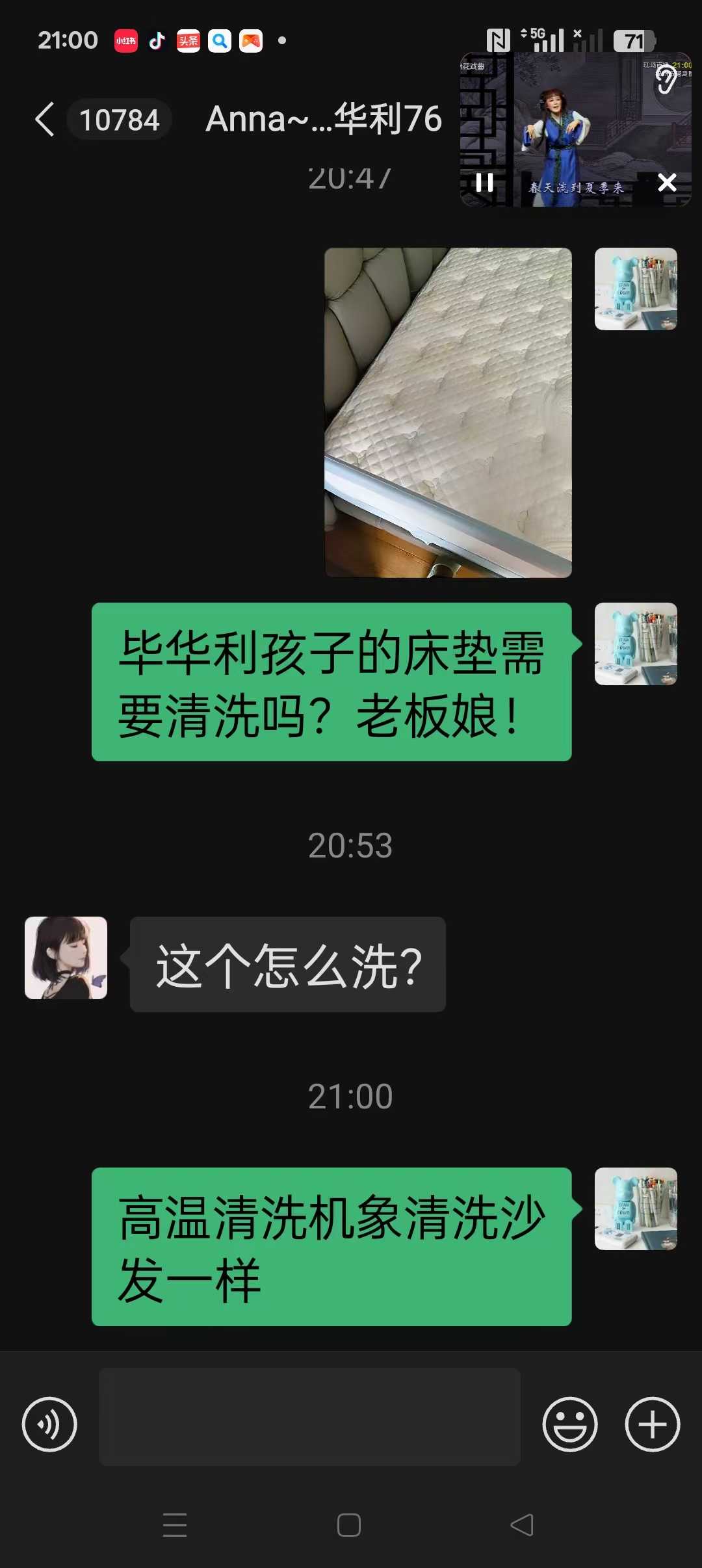The width and height of the screenshot is (702, 1568).
Task: Tap the system back button
Action: click(x=522, y=1524)
